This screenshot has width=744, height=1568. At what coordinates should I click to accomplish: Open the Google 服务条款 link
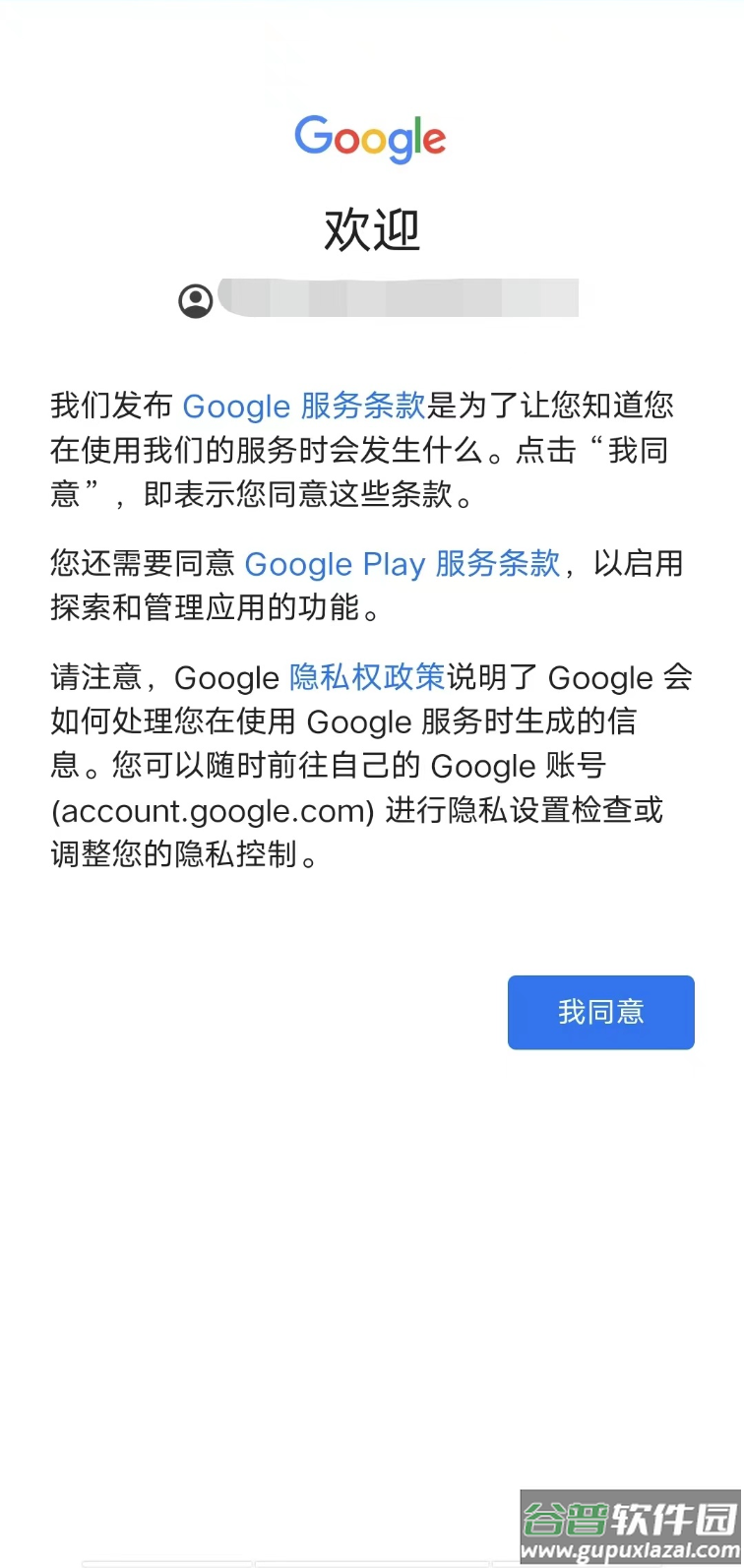[304, 406]
